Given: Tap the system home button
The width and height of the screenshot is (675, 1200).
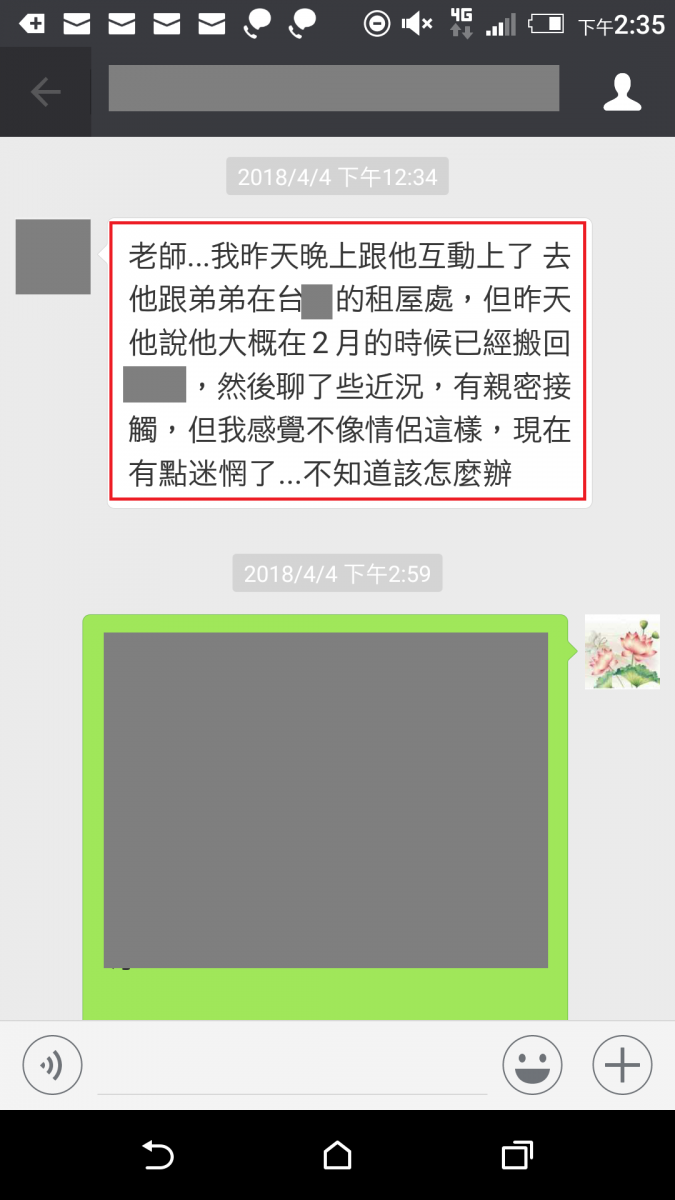Looking at the screenshot, I should (x=338, y=1156).
